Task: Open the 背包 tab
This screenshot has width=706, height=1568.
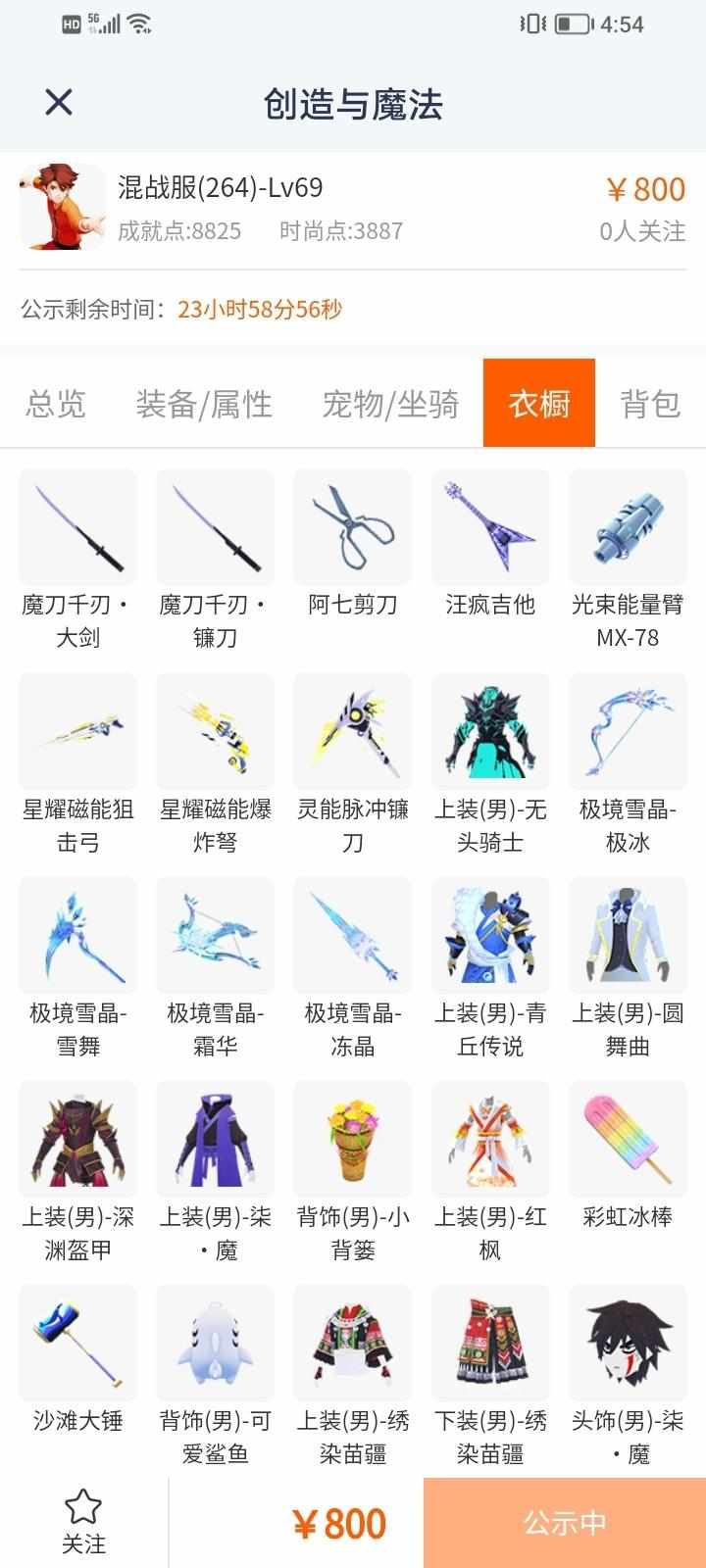Action: tap(650, 404)
